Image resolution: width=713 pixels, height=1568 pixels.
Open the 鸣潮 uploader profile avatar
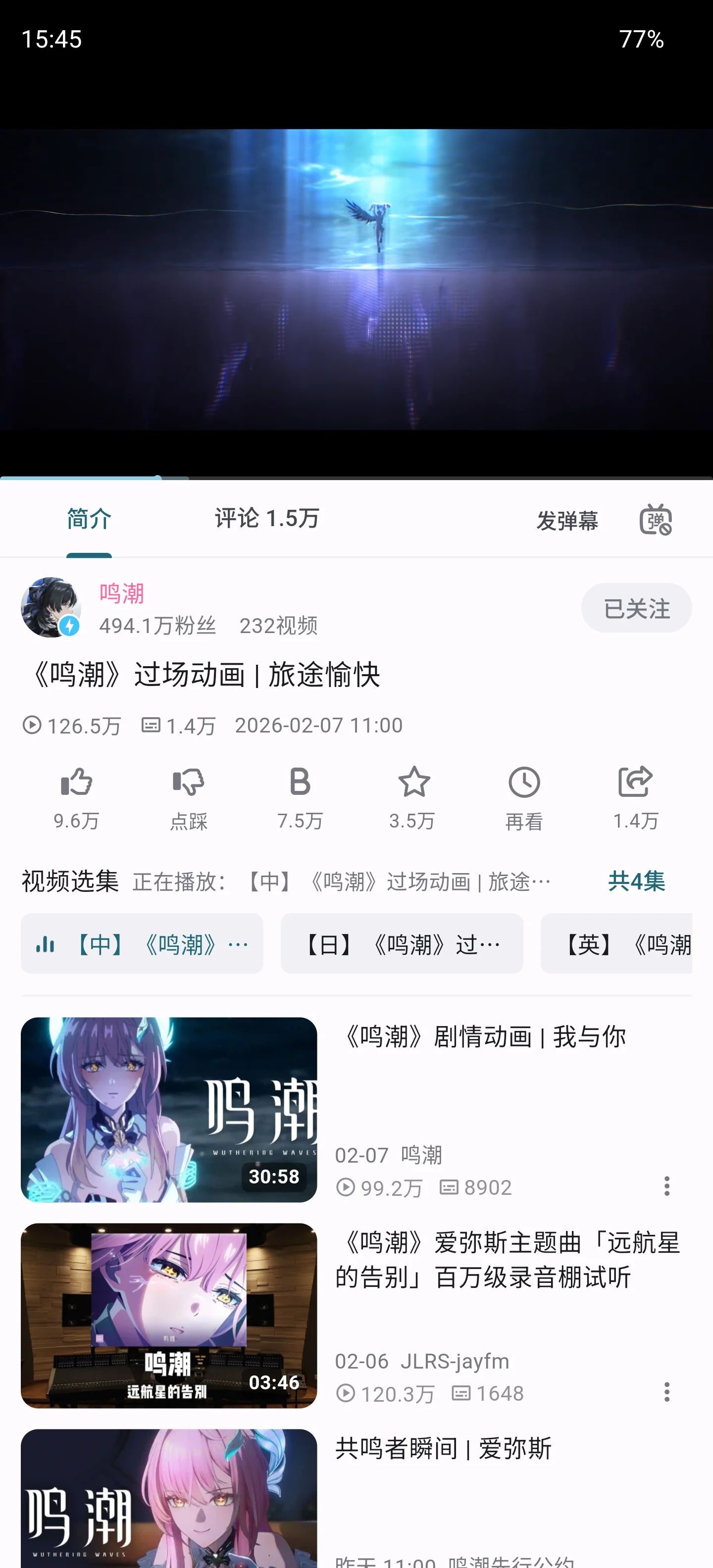coord(51,607)
